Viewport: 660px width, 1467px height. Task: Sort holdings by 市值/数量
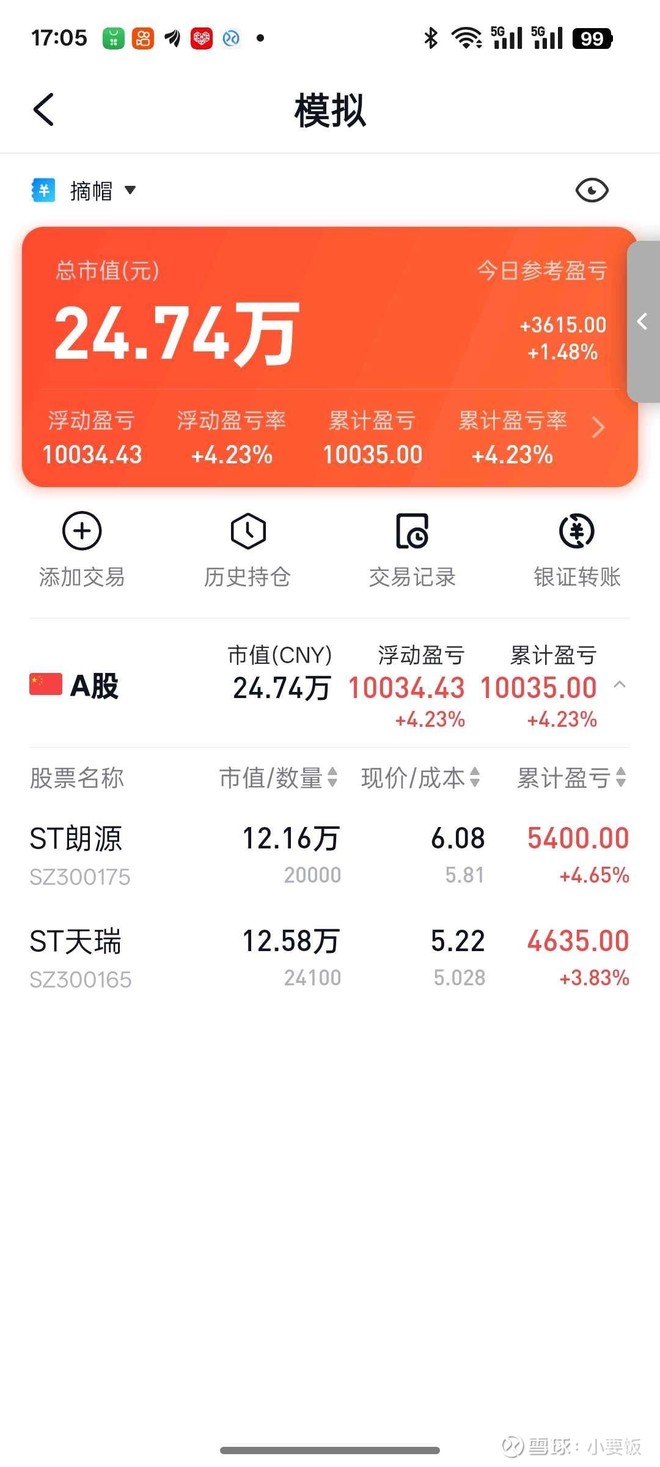[x=279, y=778]
